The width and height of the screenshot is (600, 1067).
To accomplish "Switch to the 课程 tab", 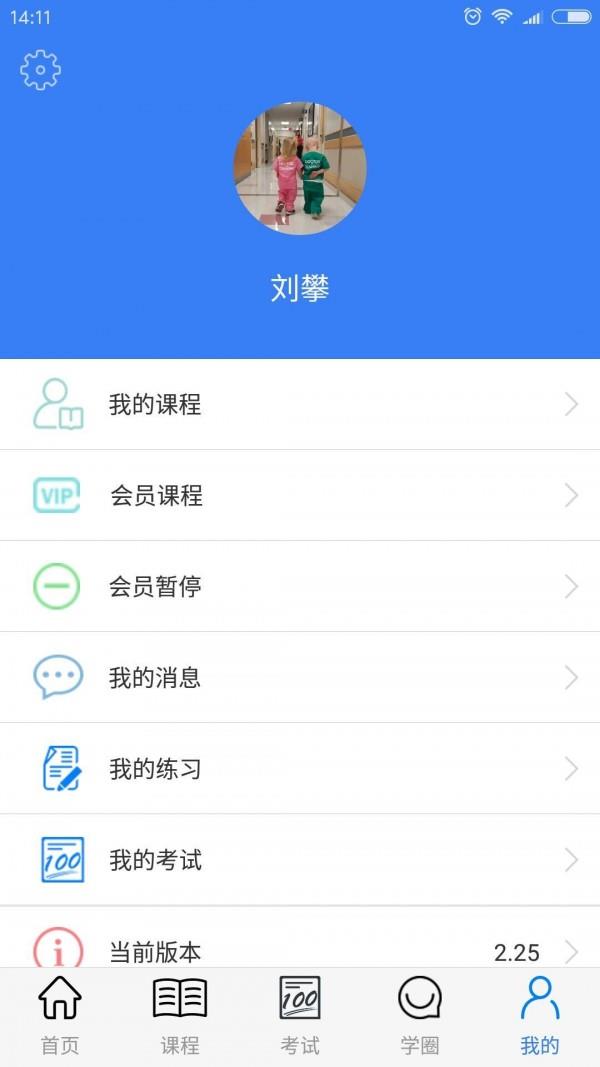I will (180, 1017).
